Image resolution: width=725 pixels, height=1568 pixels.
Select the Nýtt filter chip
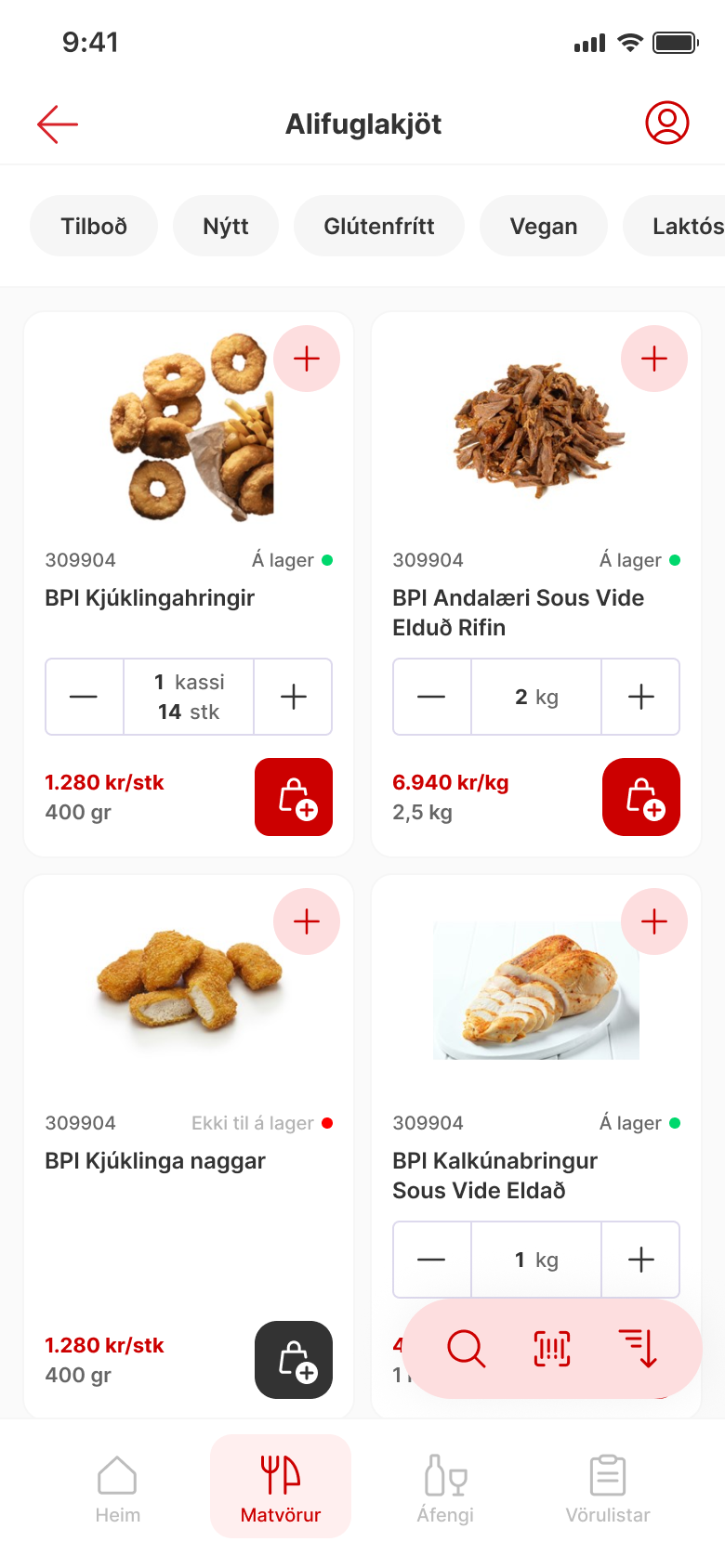click(x=226, y=225)
